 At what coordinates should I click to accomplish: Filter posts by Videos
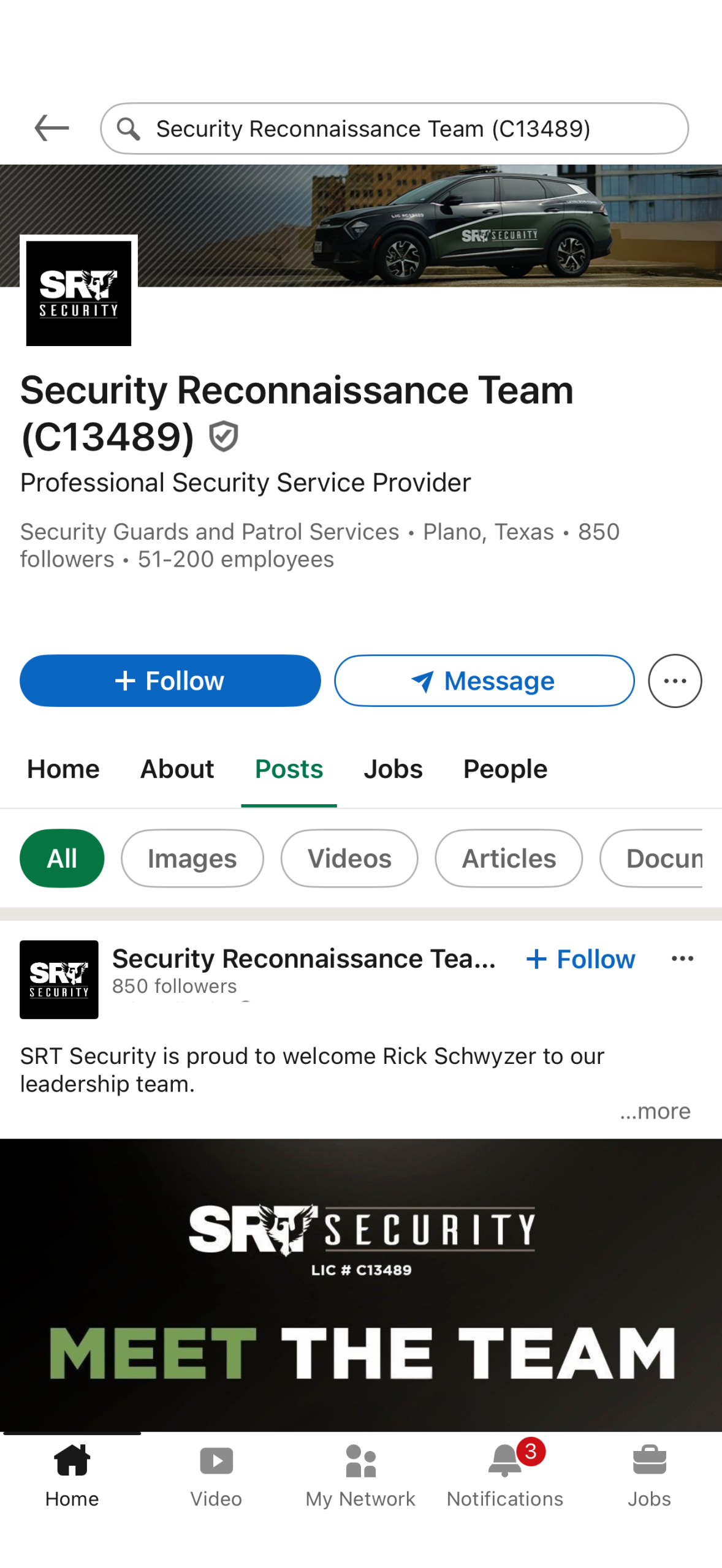[x=349, y=858]
